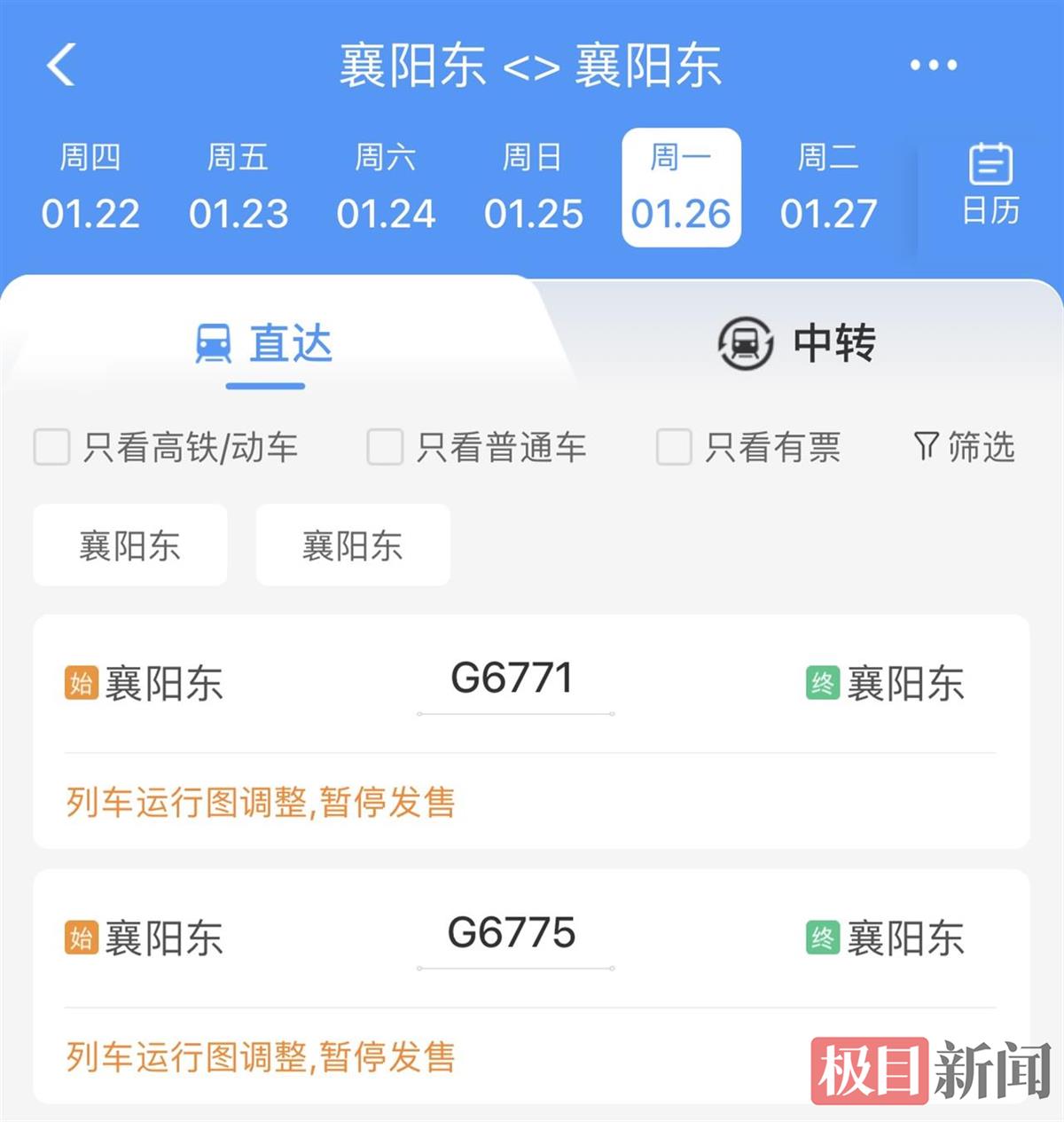Viewport: 1064px width, 1122px height.
Task: Open the 筛选 filter options
Action: pos(965,449)
